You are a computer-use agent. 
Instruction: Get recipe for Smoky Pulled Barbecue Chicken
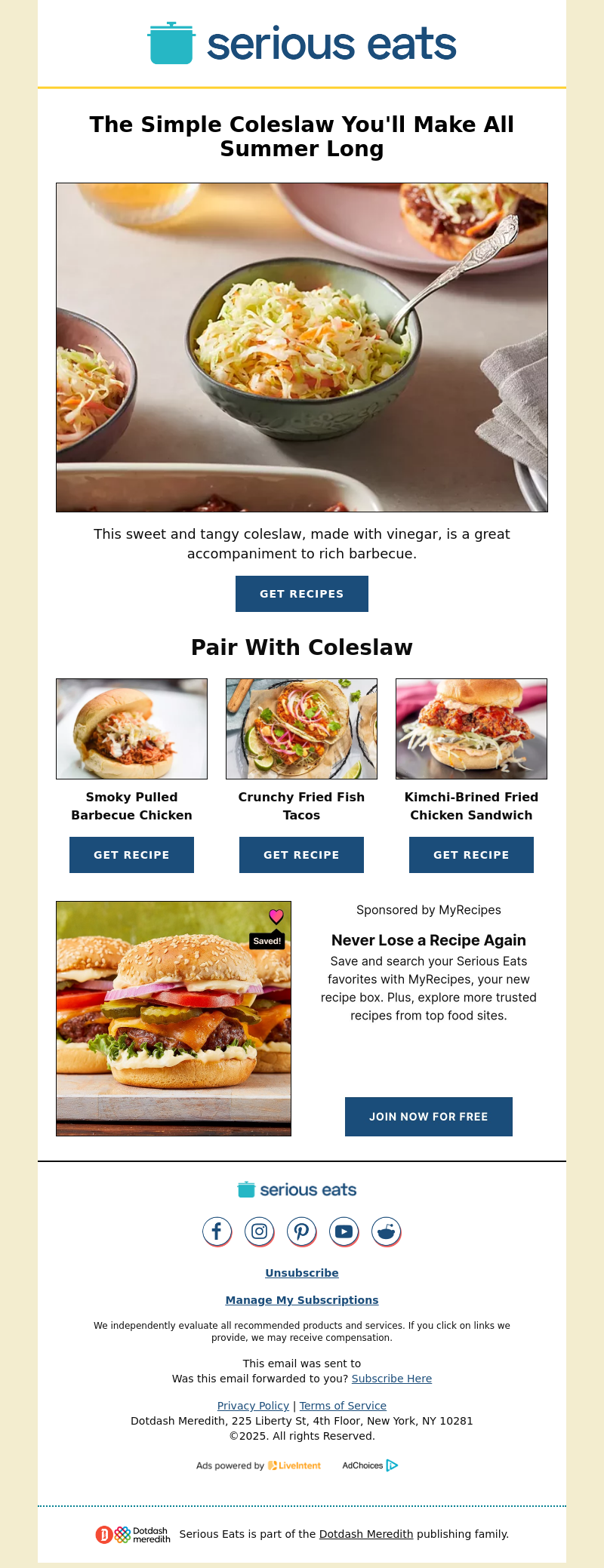point(131,855)
